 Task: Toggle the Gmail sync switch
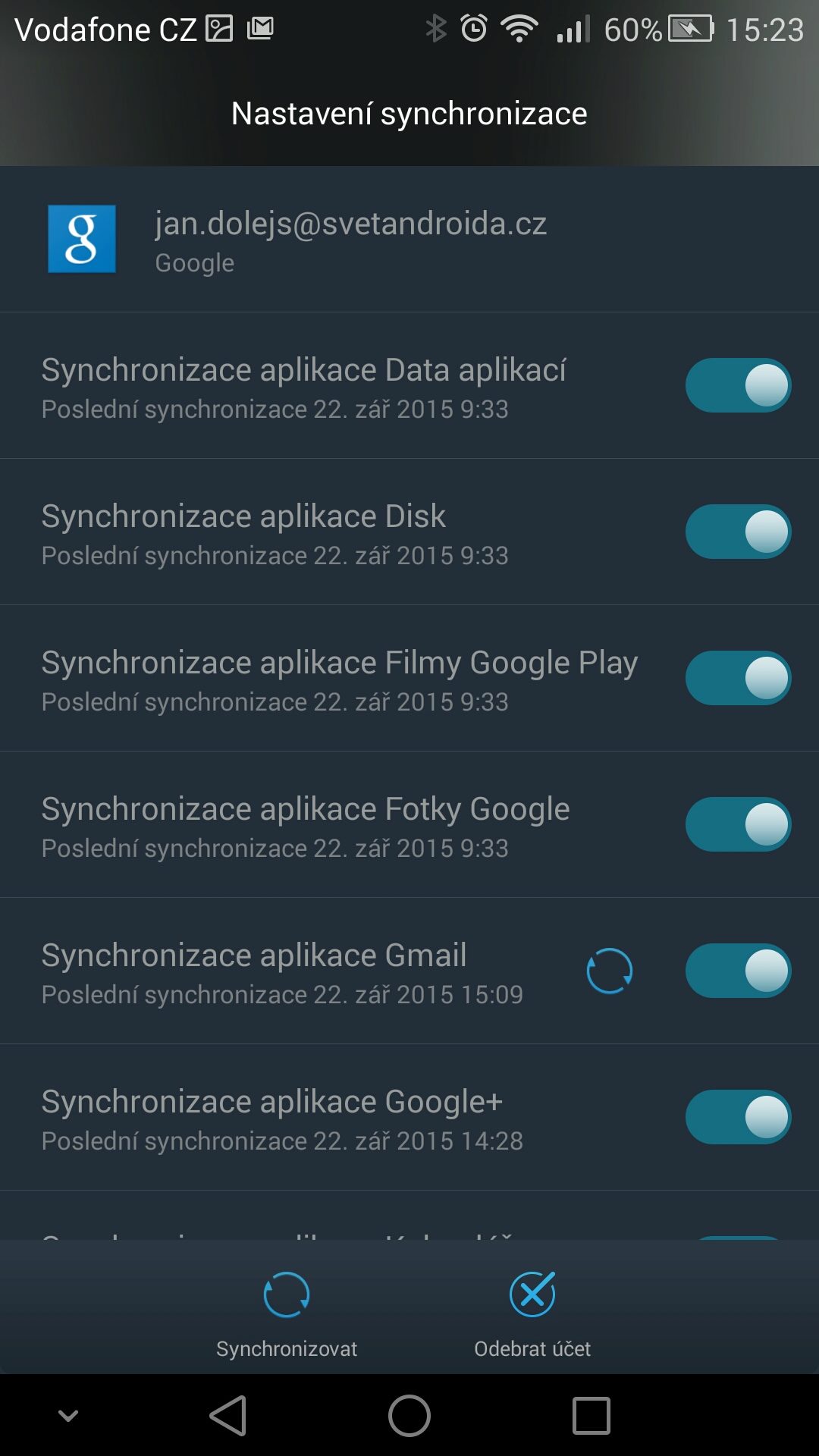point(738,971)
